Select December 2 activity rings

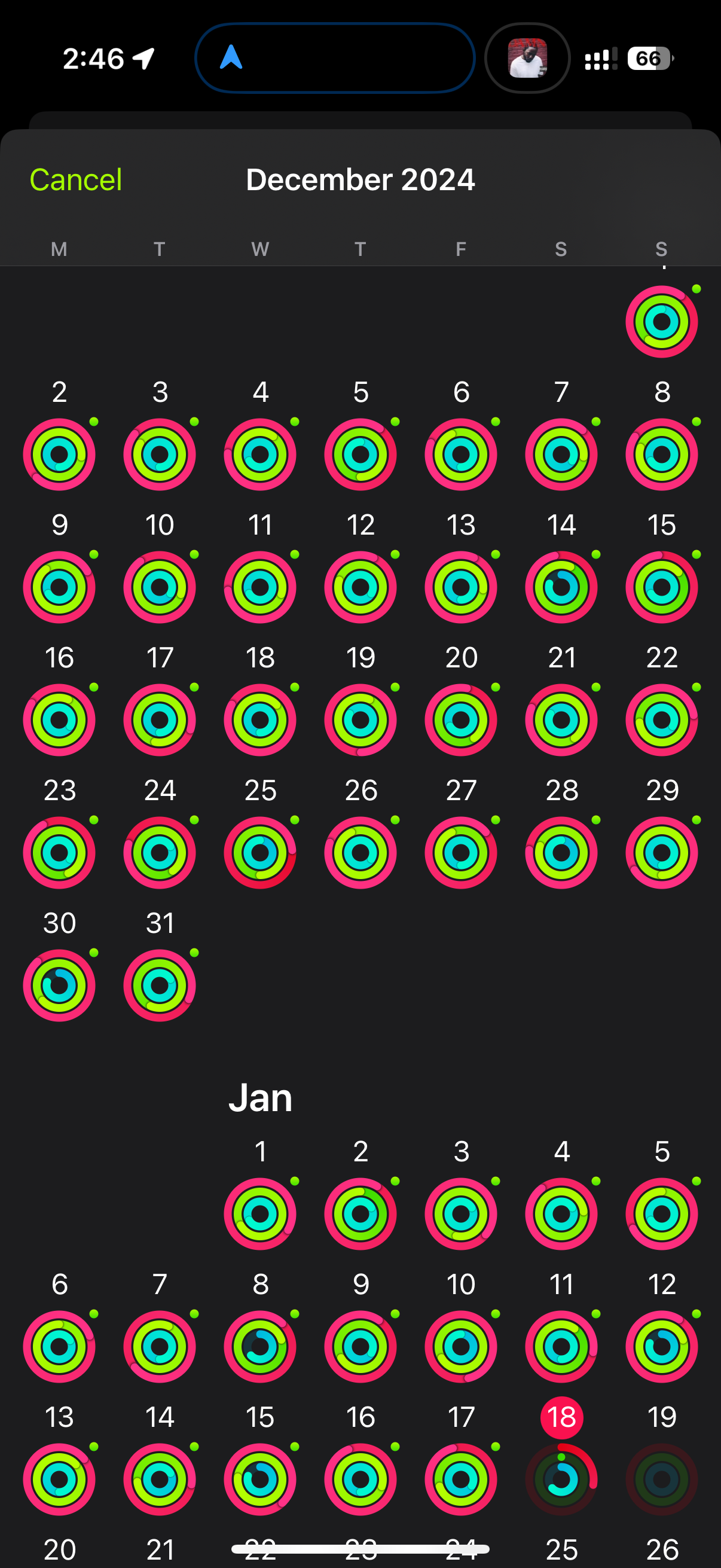tap(59, 454)
